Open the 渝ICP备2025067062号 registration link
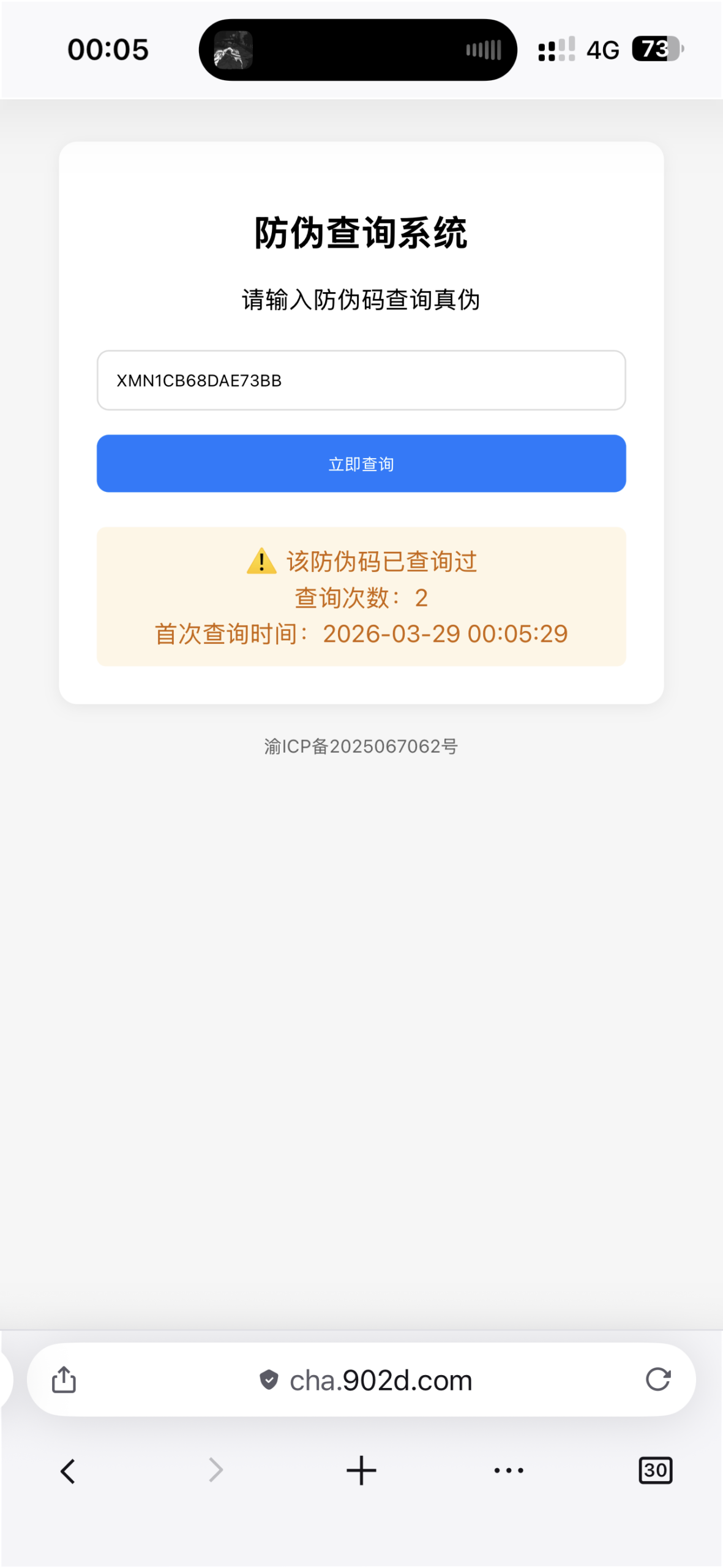 click(x=361, y=746)
